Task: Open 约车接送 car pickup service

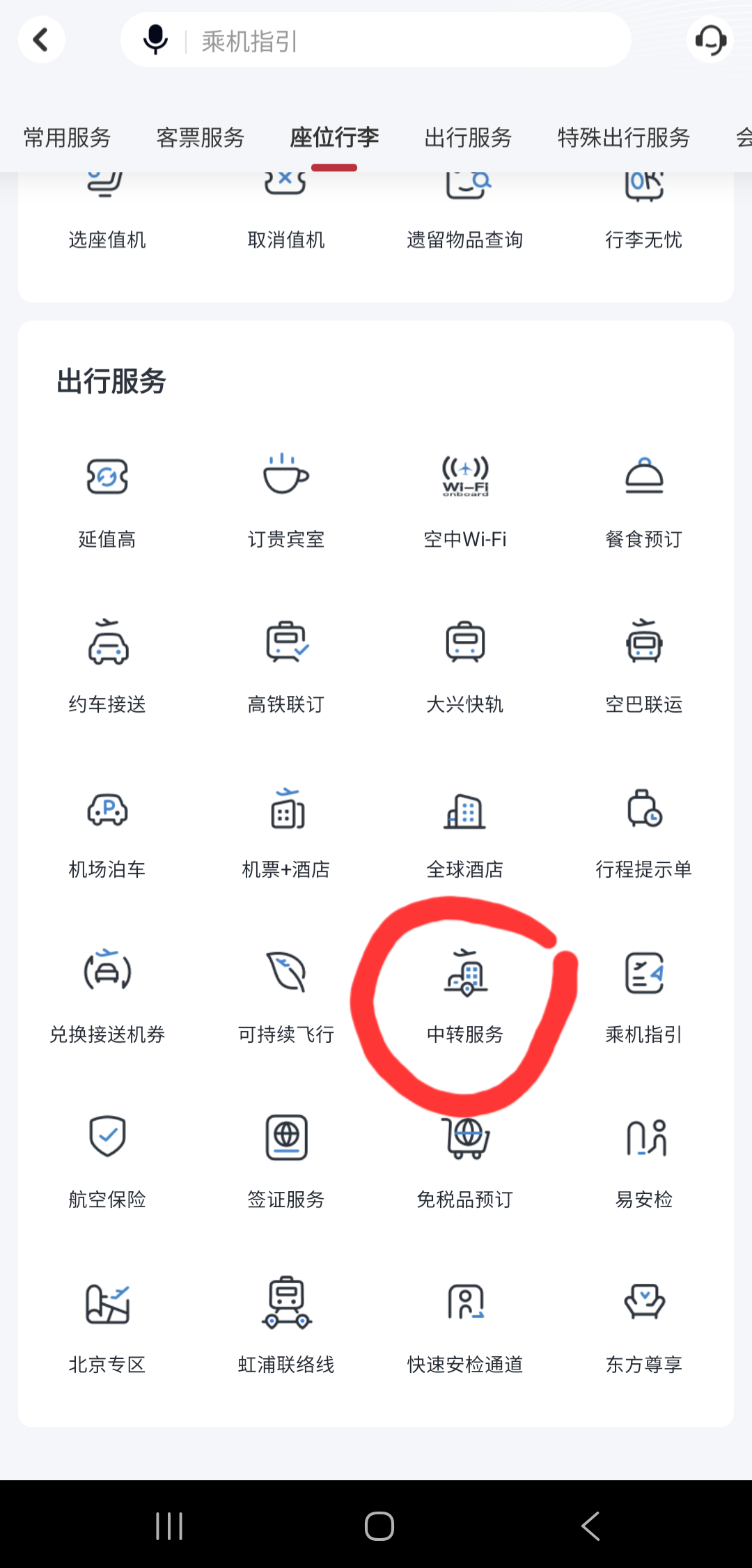Action: pyautogui.click(x=107, y=665)
